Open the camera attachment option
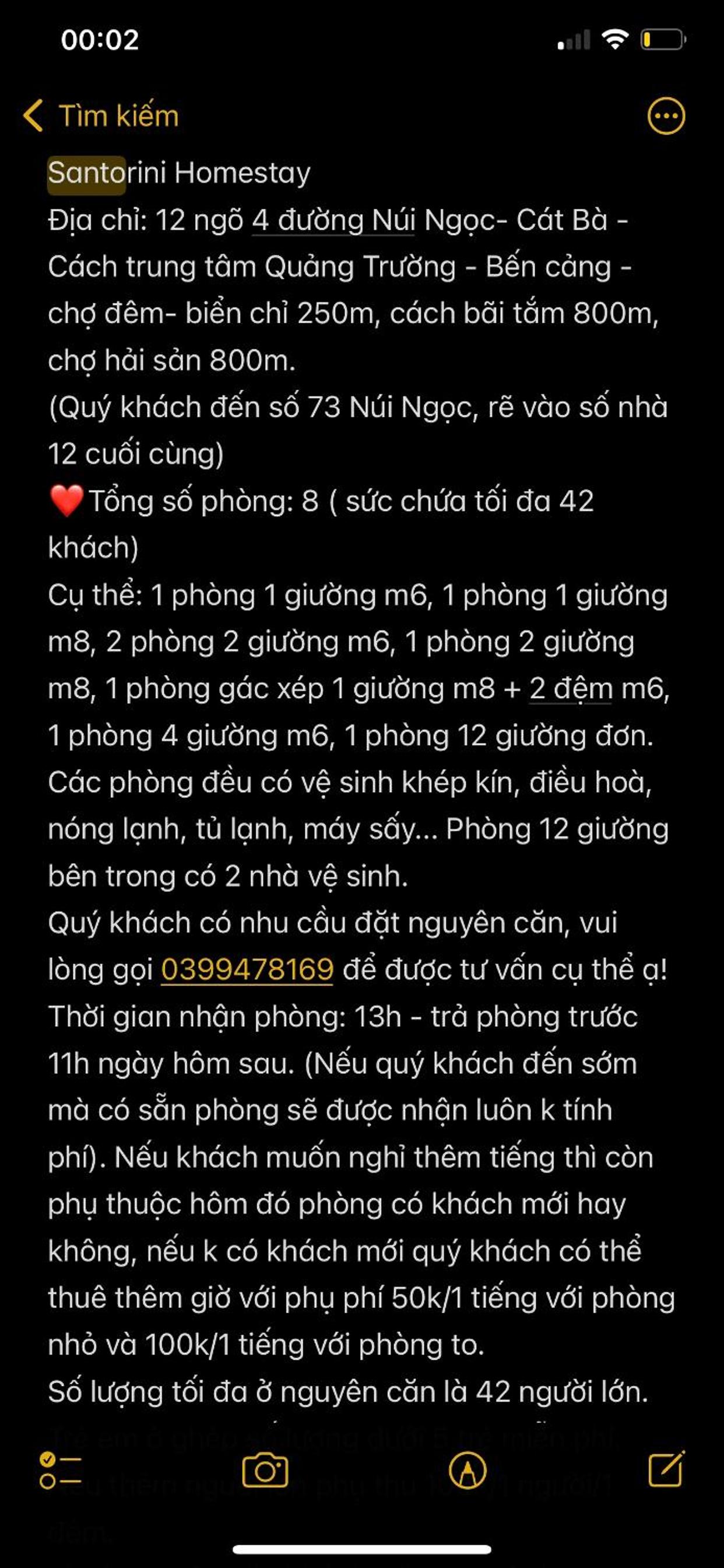This screenshot has height=1568, width=724. coord(265,1471)
